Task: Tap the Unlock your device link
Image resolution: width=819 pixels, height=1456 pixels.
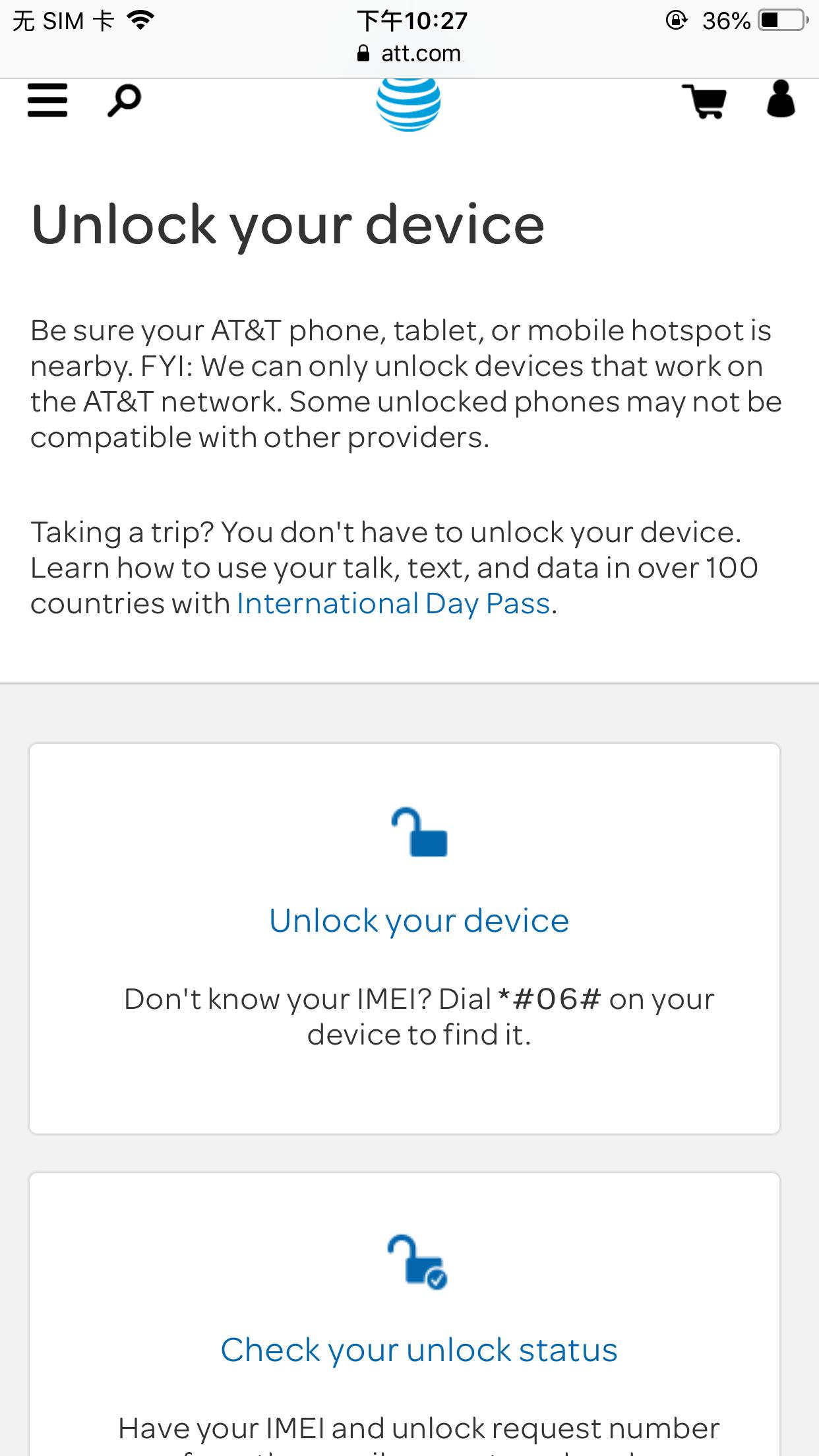Action: point(419,921)
